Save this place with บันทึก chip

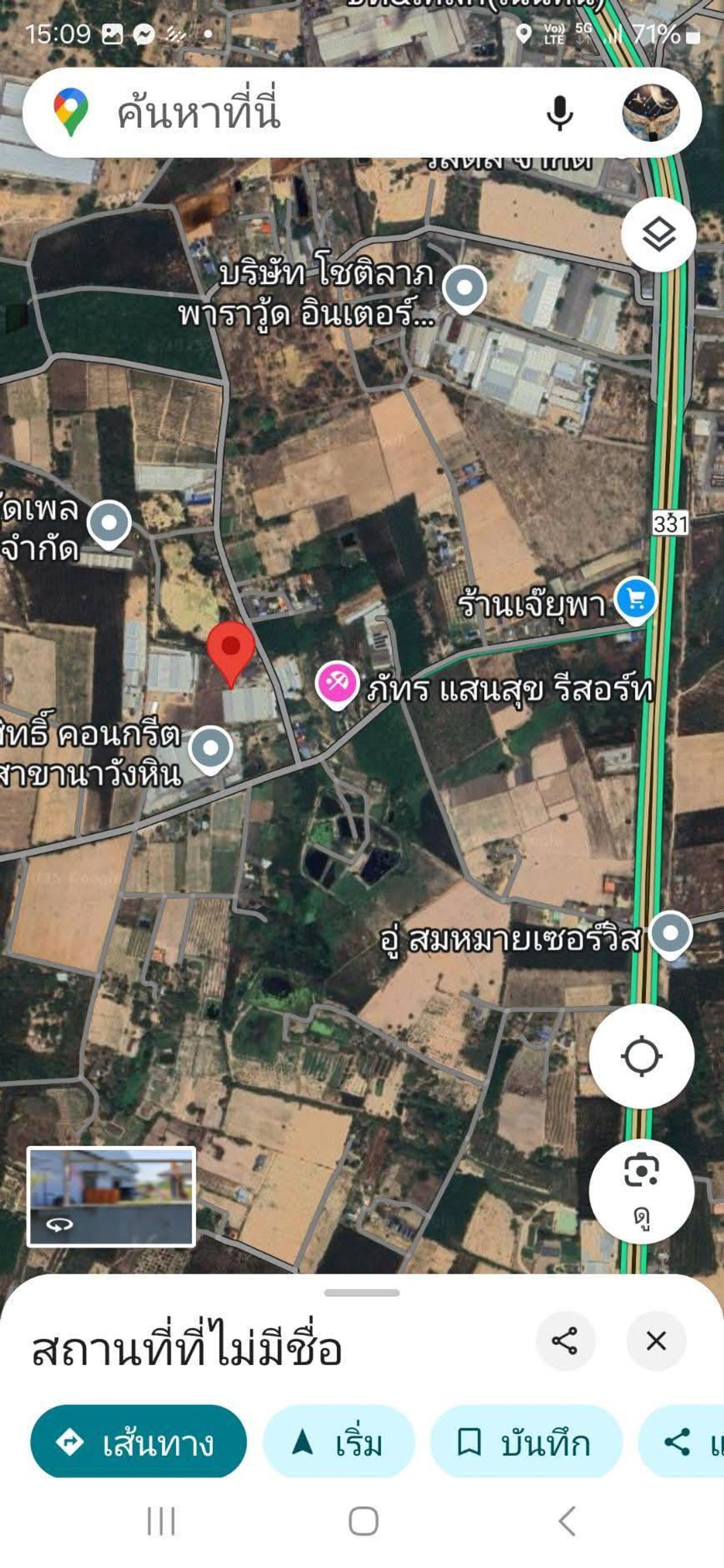(525, 1441)
